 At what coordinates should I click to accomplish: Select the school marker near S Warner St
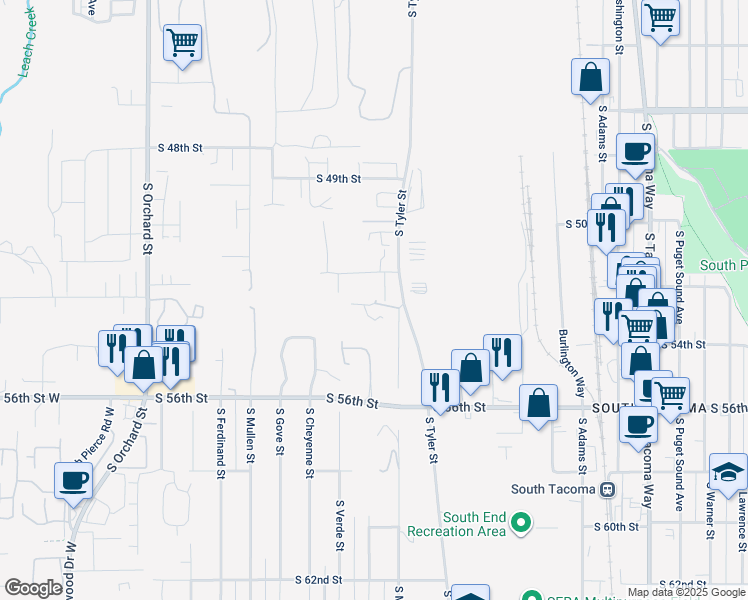[728, 473]
